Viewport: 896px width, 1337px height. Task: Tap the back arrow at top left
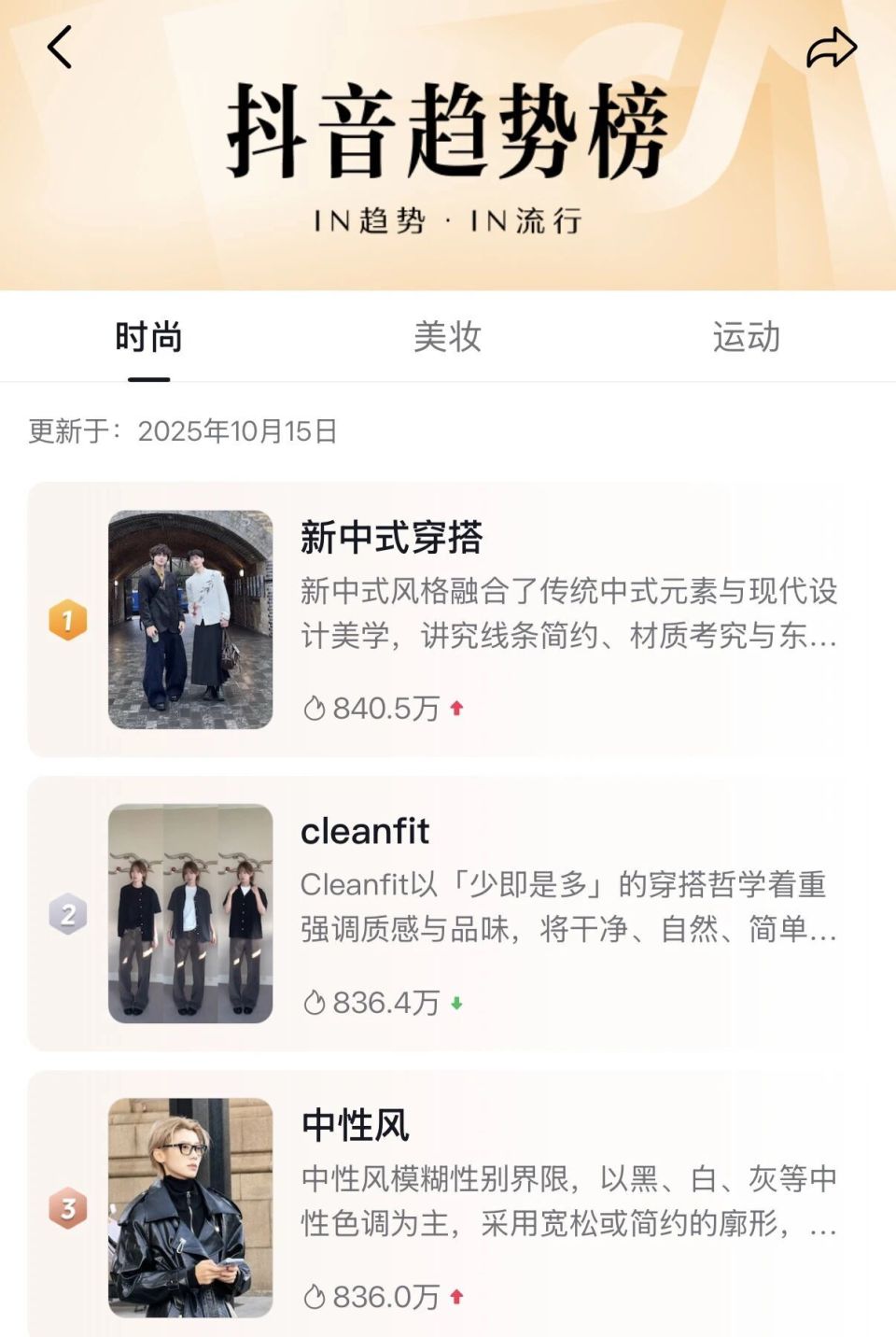click(x=60, y=49)
